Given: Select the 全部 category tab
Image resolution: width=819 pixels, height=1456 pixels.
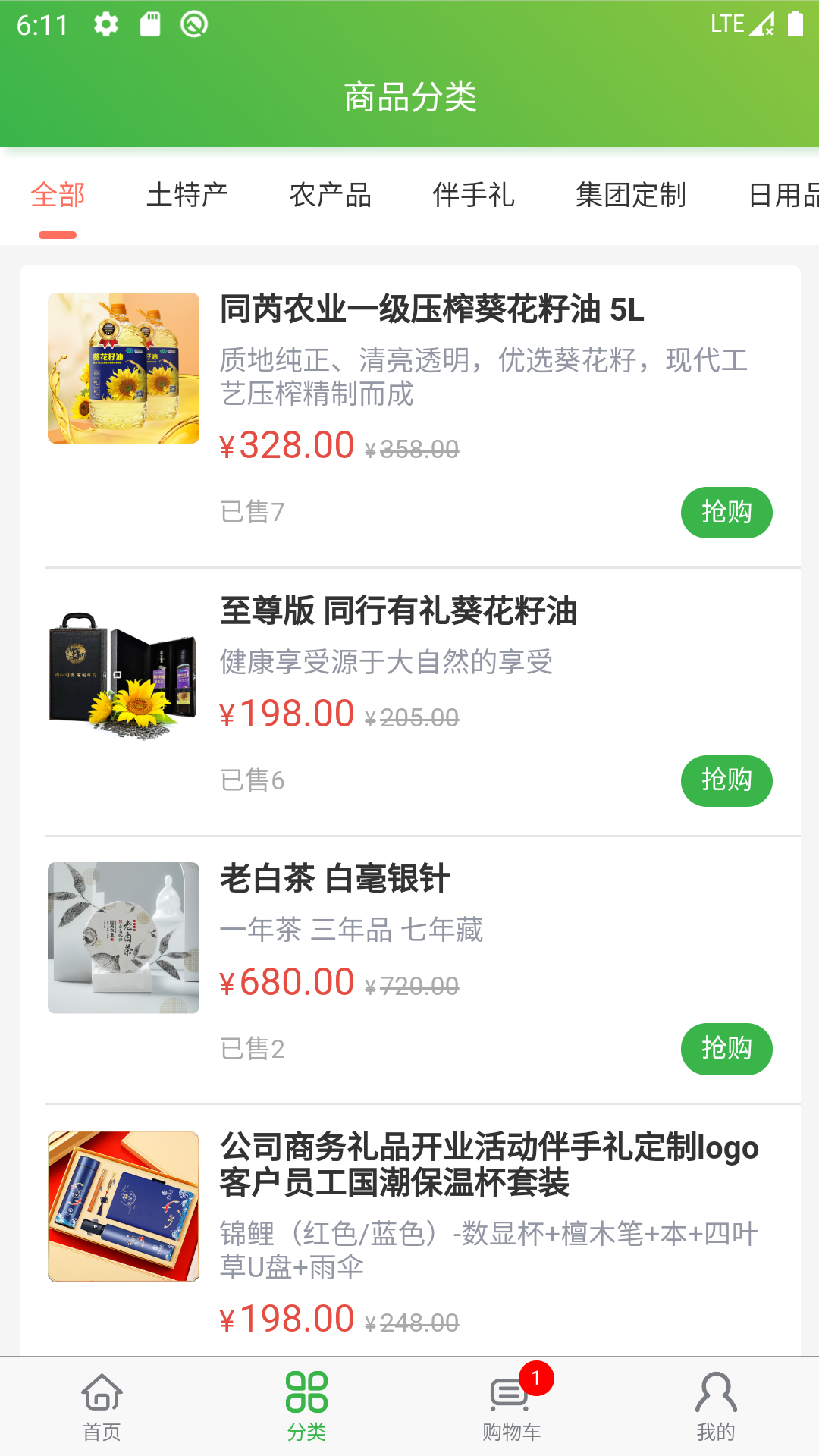Looking at the screenshot, I should click(x=58, y=196).
